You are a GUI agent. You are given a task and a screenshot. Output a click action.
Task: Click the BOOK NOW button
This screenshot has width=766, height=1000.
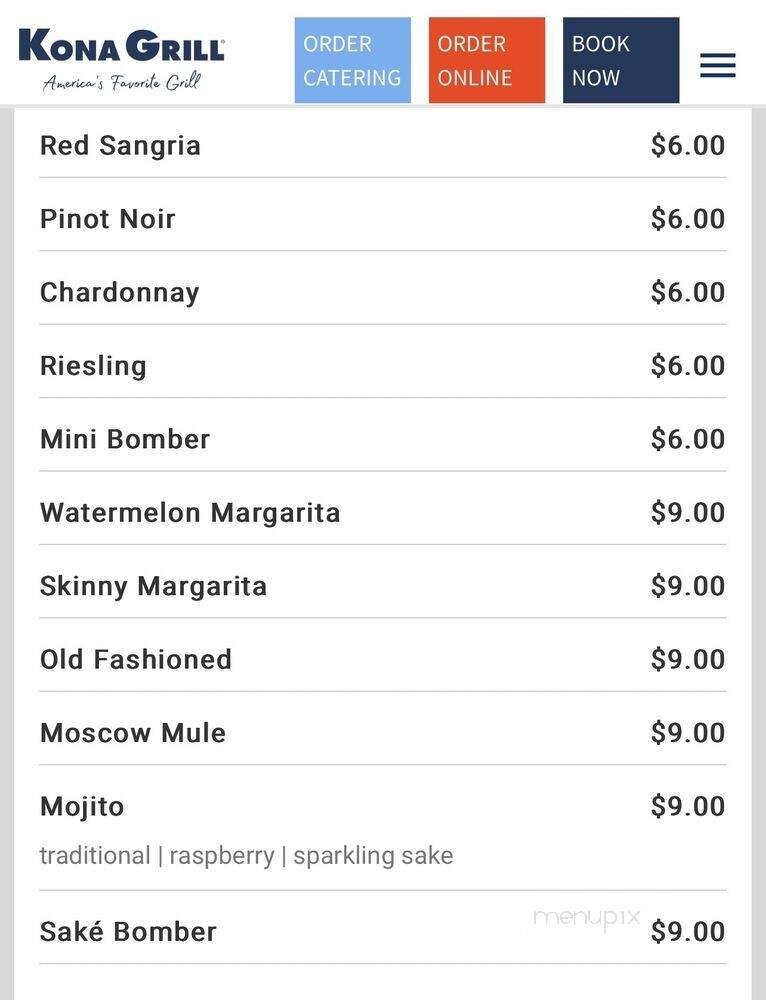coord(621,59)
